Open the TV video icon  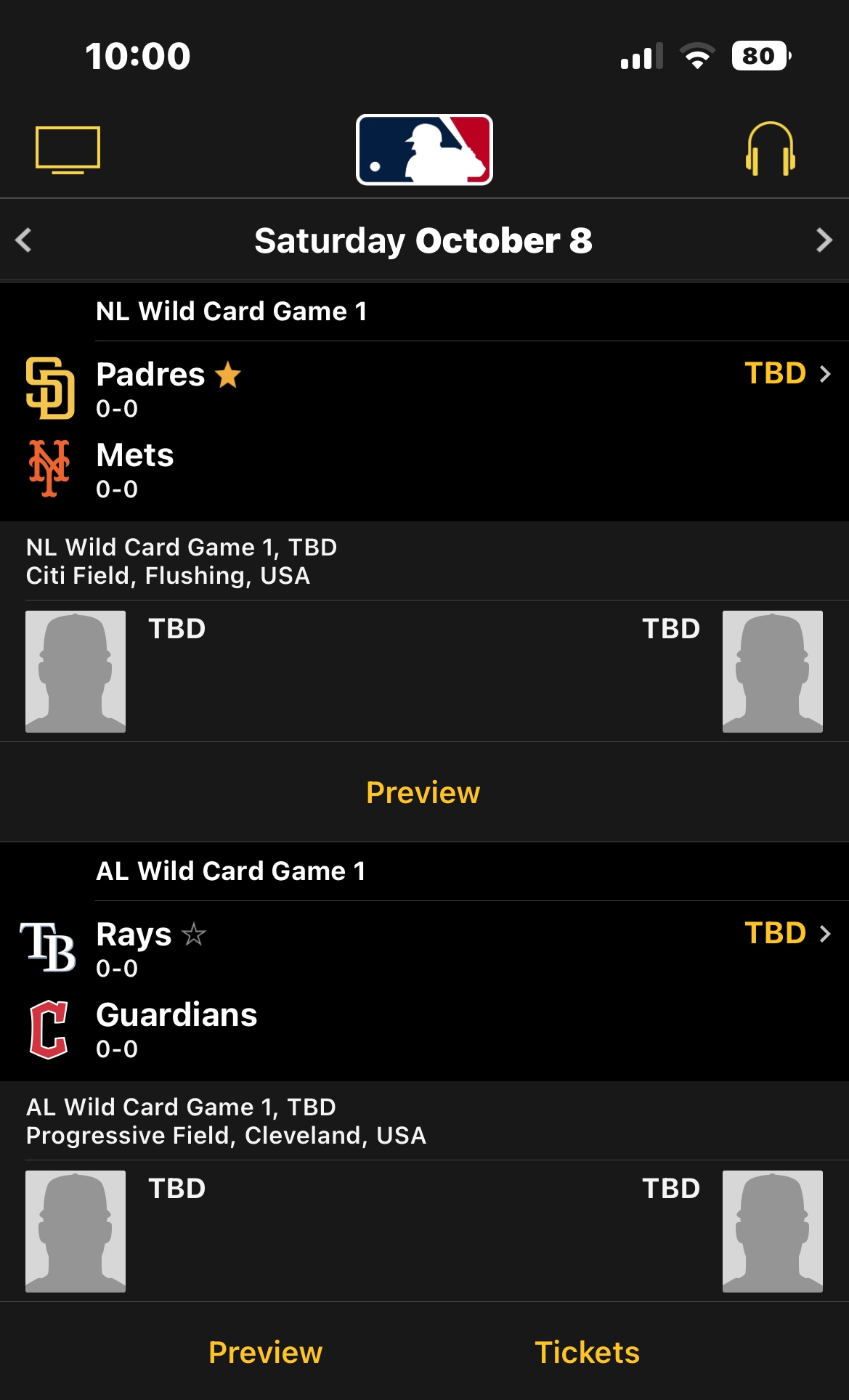68,150
